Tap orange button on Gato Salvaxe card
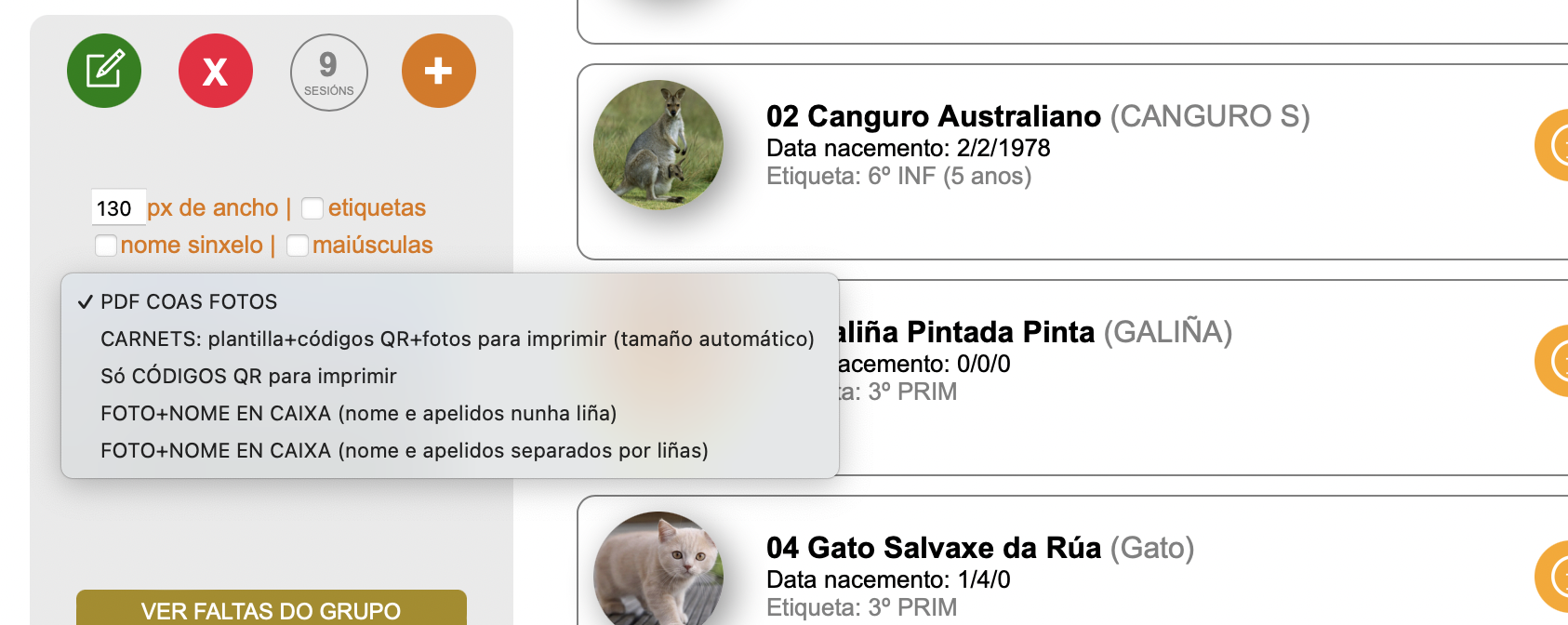1568x625 pixels. point(1555,577)
